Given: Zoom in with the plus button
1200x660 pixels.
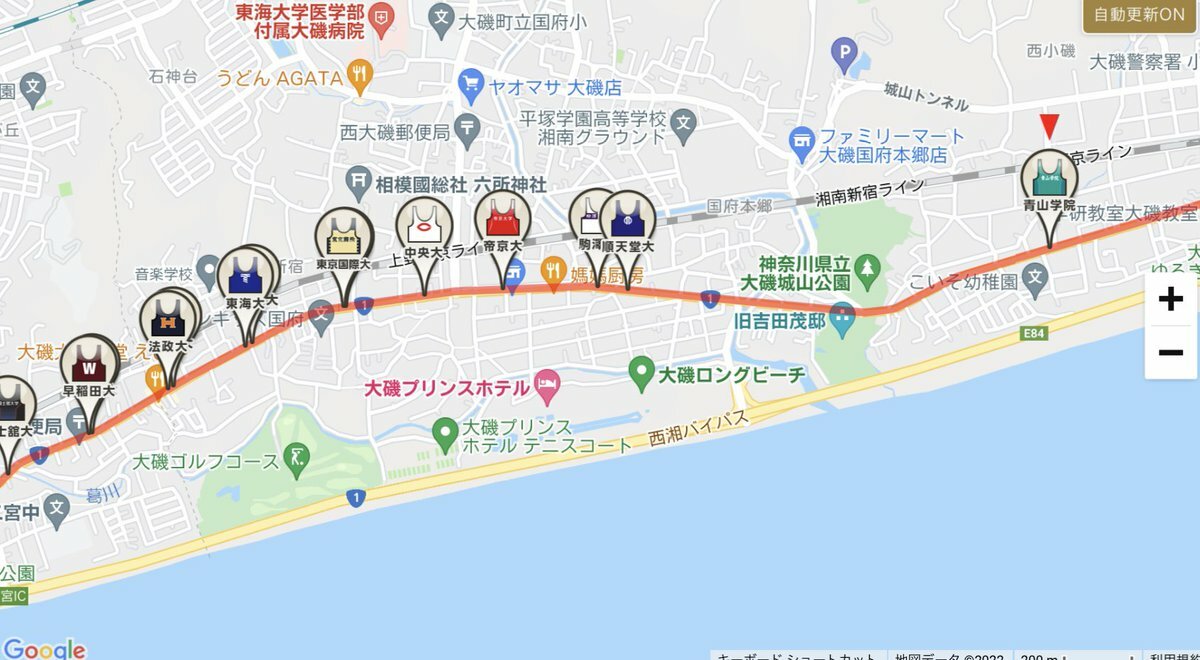Looking at the screenshot, I should pos(1170,299).
